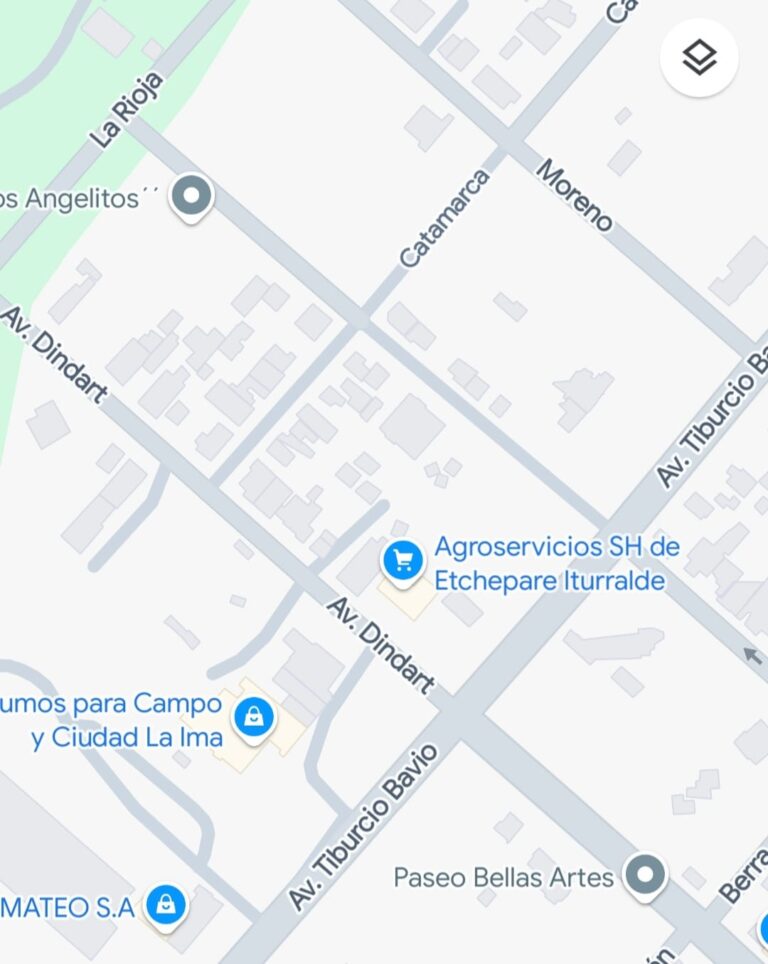This screenshot has height=964, width=768.
Task: Toggle satellite view via the layers control
Action: pos(700,58)
